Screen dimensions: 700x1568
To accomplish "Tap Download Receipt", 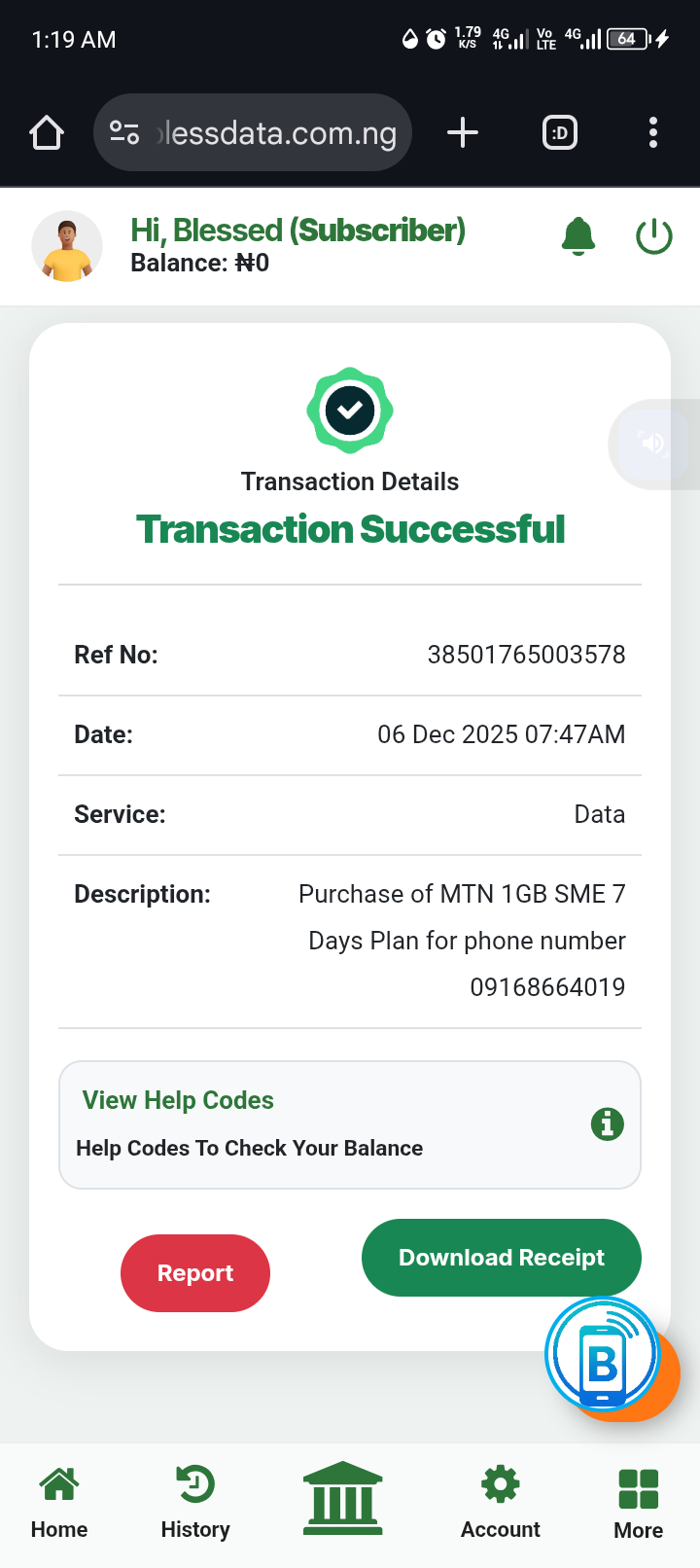I will point(501,1257).
